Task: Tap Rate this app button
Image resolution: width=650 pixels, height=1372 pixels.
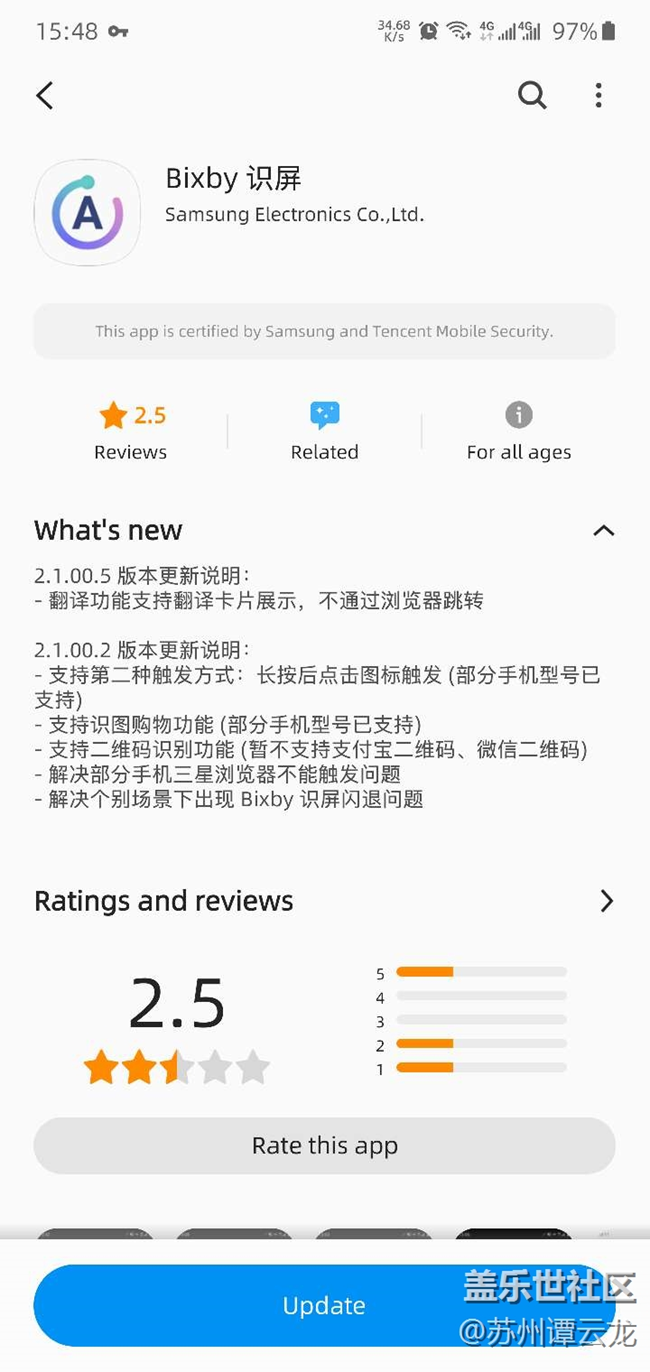Action: pos(324,1146)
